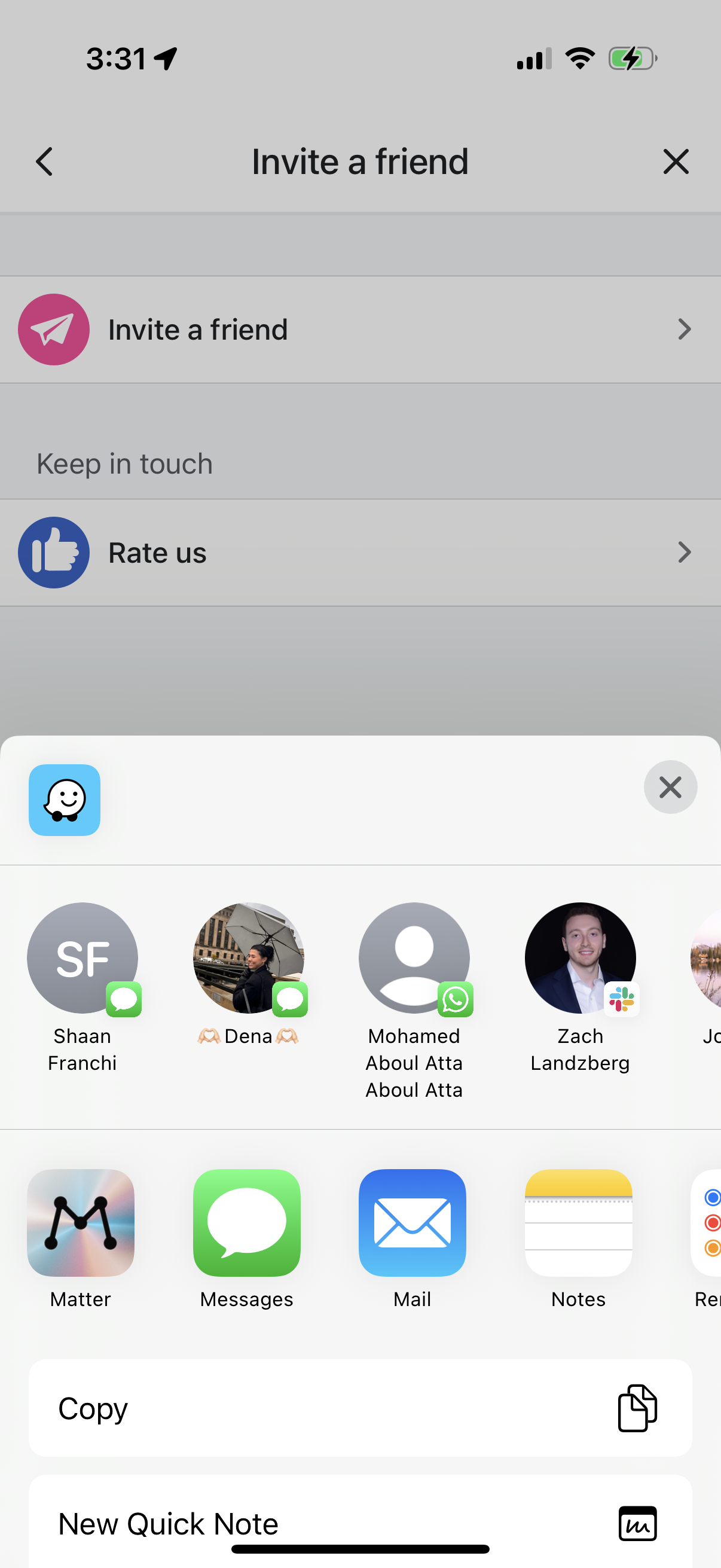Dismiss the share sheet with its X
This screenshot has height=1568, width=721.
671,786
